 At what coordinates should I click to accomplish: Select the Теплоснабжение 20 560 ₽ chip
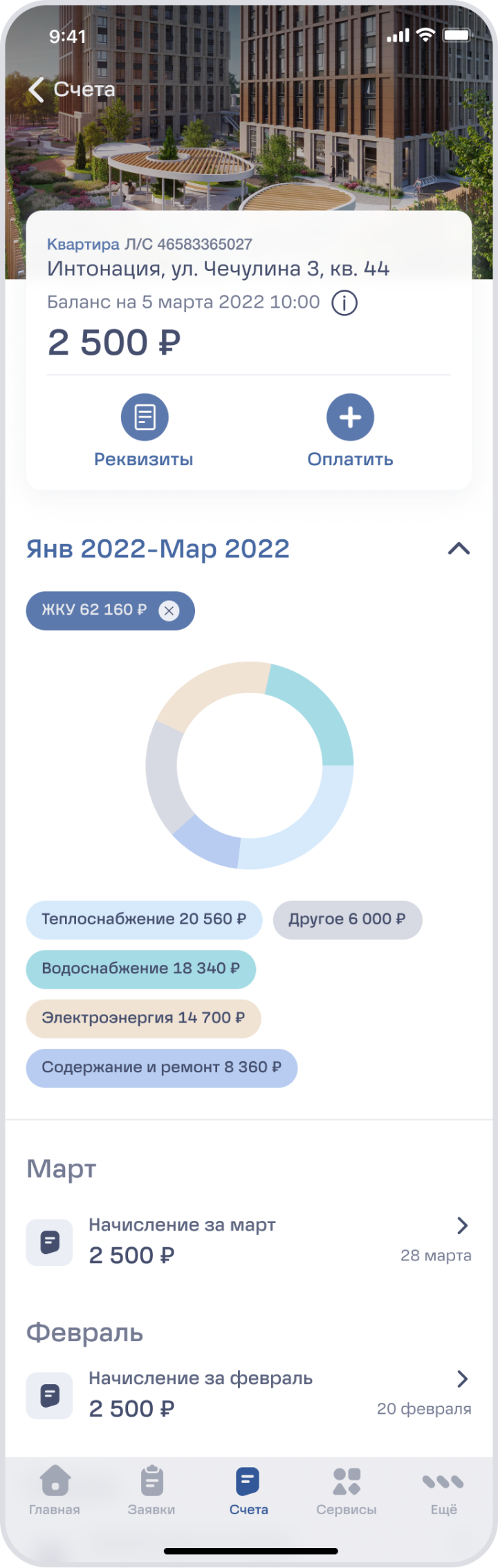(x=144, y=920)
